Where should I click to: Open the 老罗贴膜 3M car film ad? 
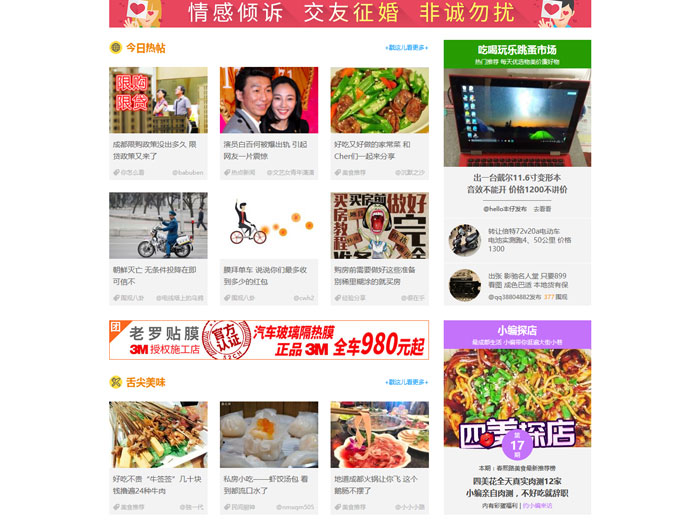click(x=268, y=340)
